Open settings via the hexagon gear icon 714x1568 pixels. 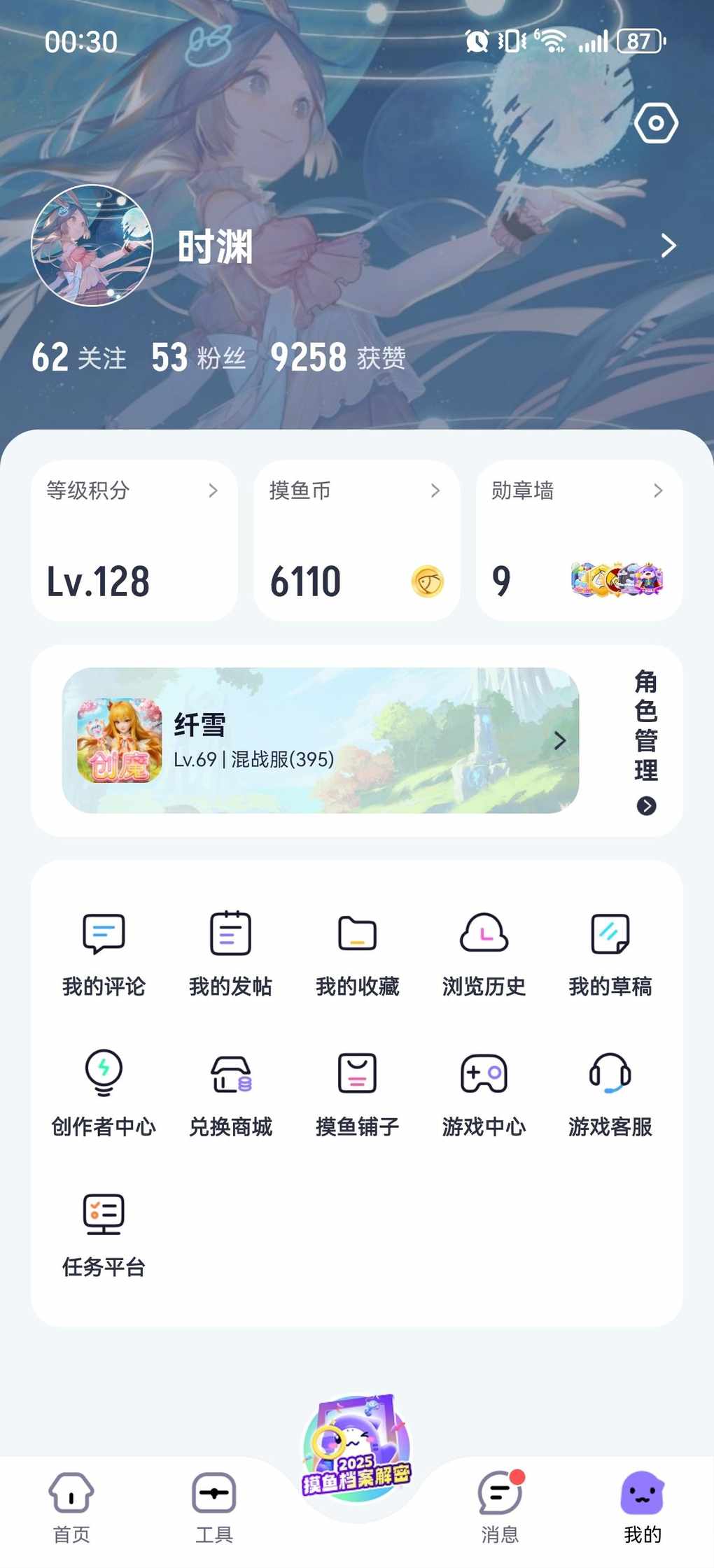coord(655,123)
